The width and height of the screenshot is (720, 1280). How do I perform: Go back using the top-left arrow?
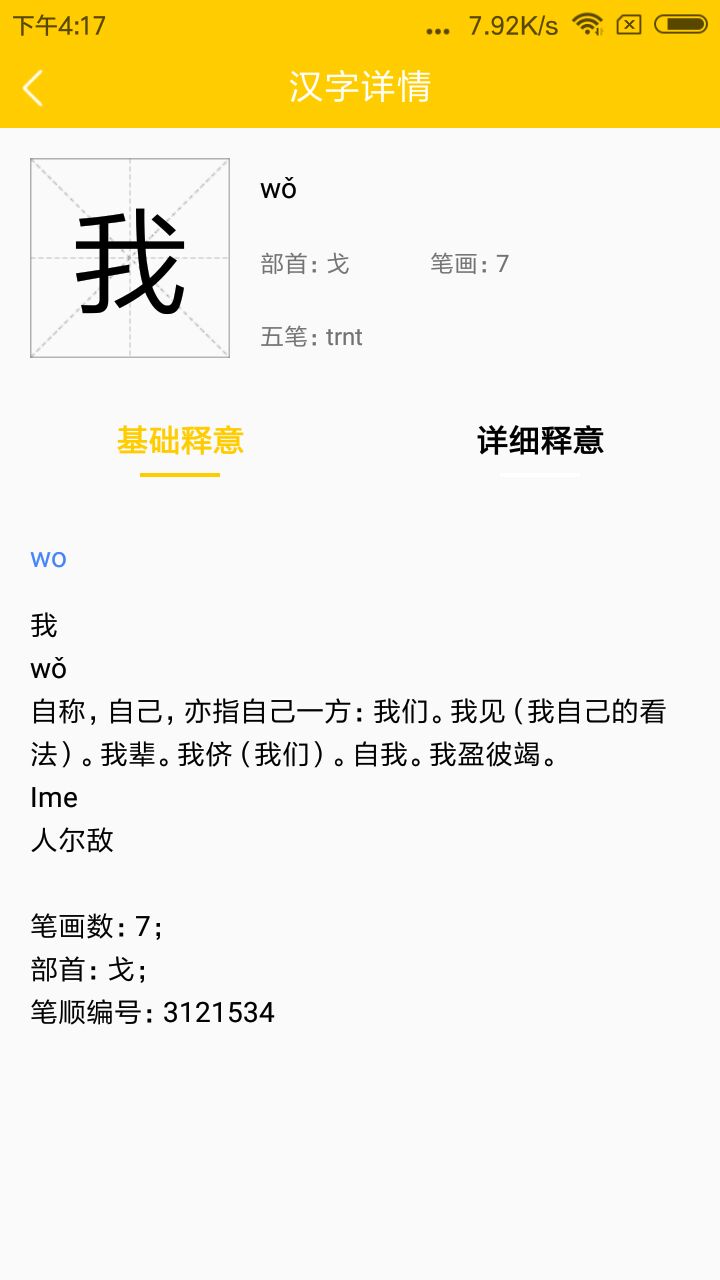[33, 88]
